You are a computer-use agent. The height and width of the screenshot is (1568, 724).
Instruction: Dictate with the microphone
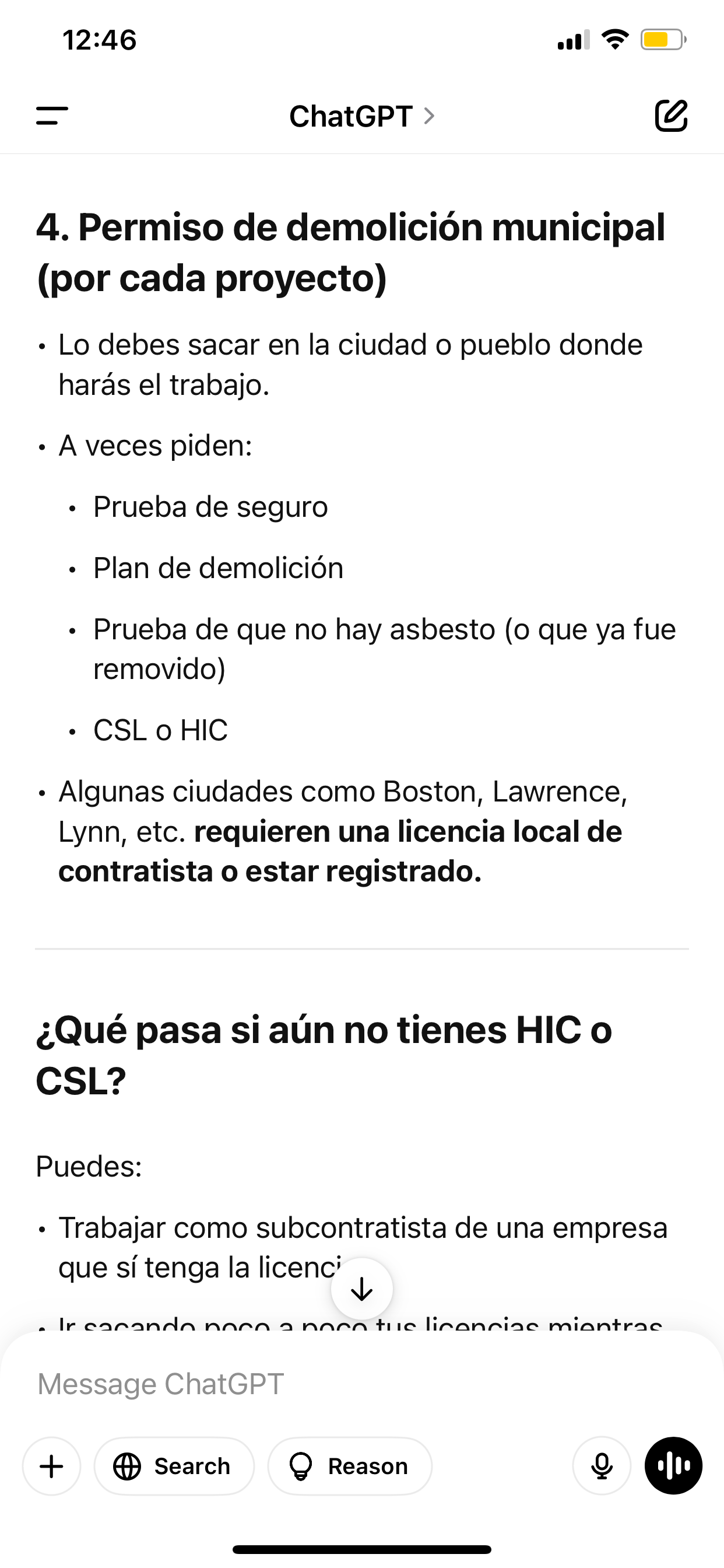(x=602, y=1466)
